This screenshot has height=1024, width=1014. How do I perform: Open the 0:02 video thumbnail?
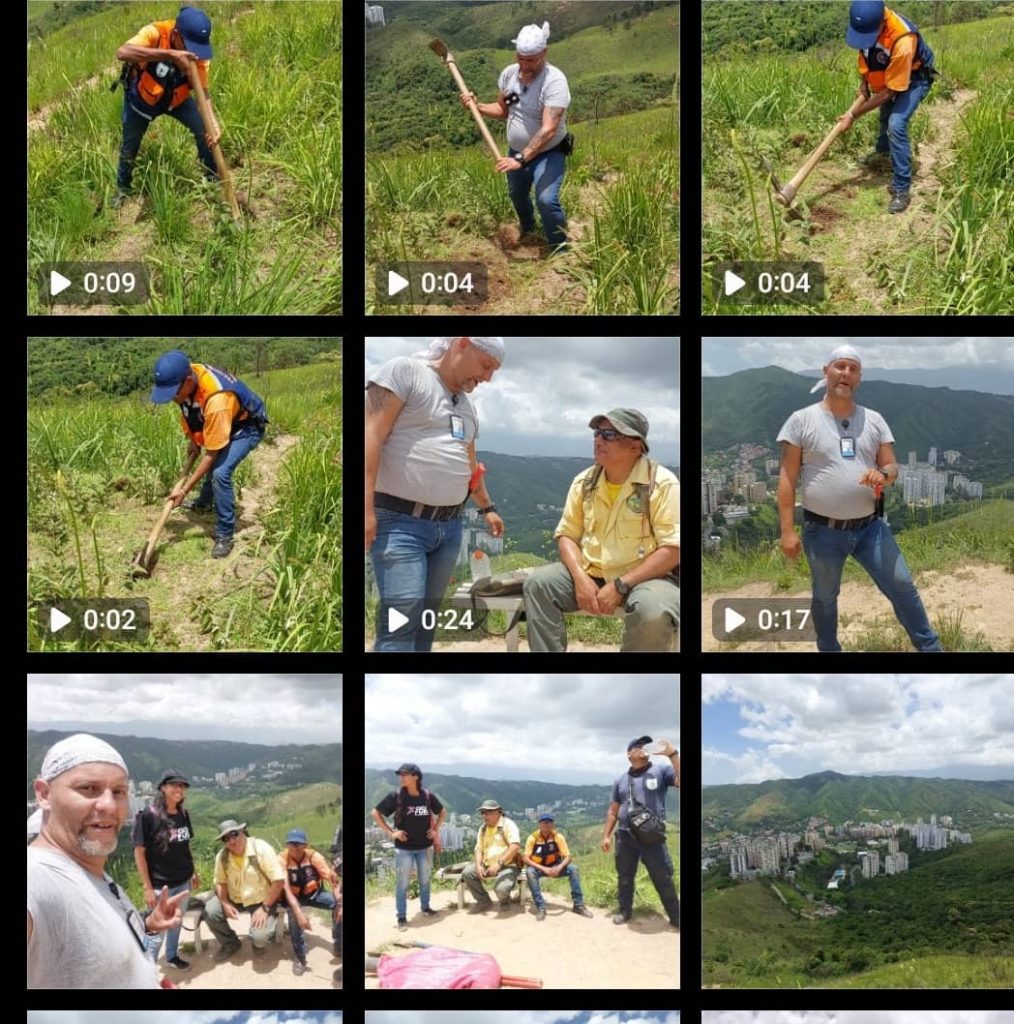(x=184, y=494)
